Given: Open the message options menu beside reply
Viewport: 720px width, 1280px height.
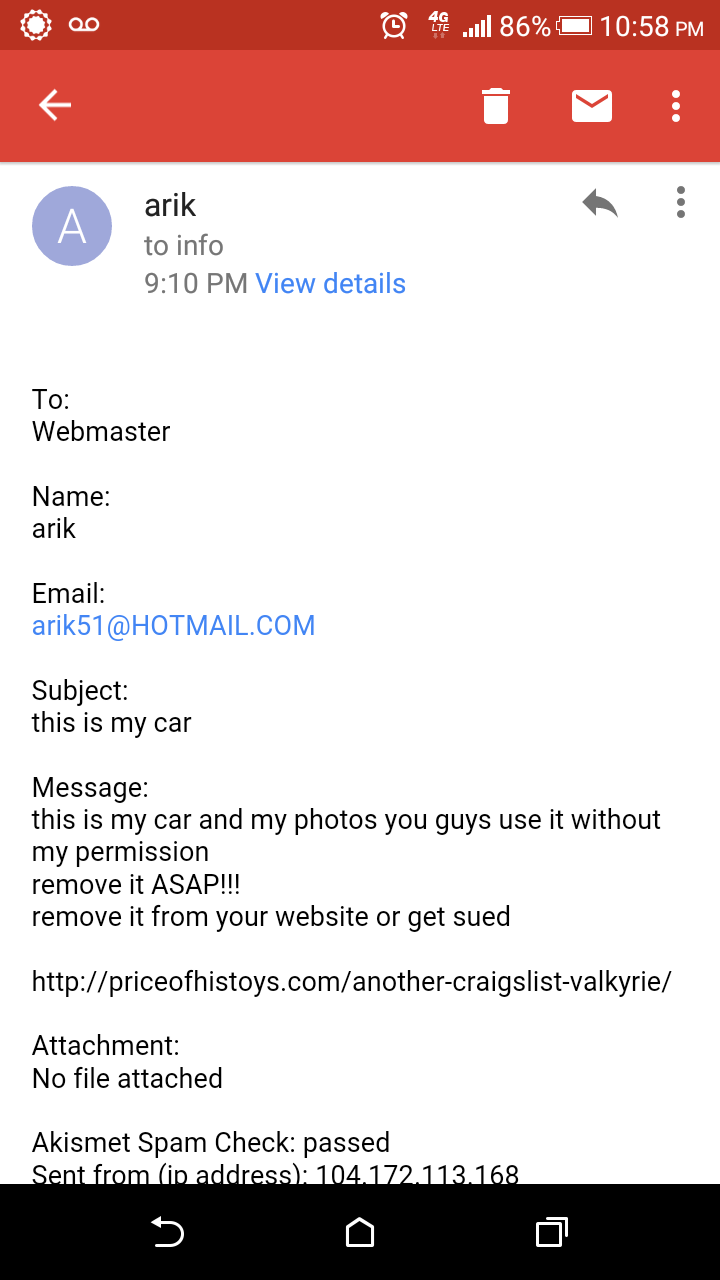Looking at the screenshot, I should 681,202.
